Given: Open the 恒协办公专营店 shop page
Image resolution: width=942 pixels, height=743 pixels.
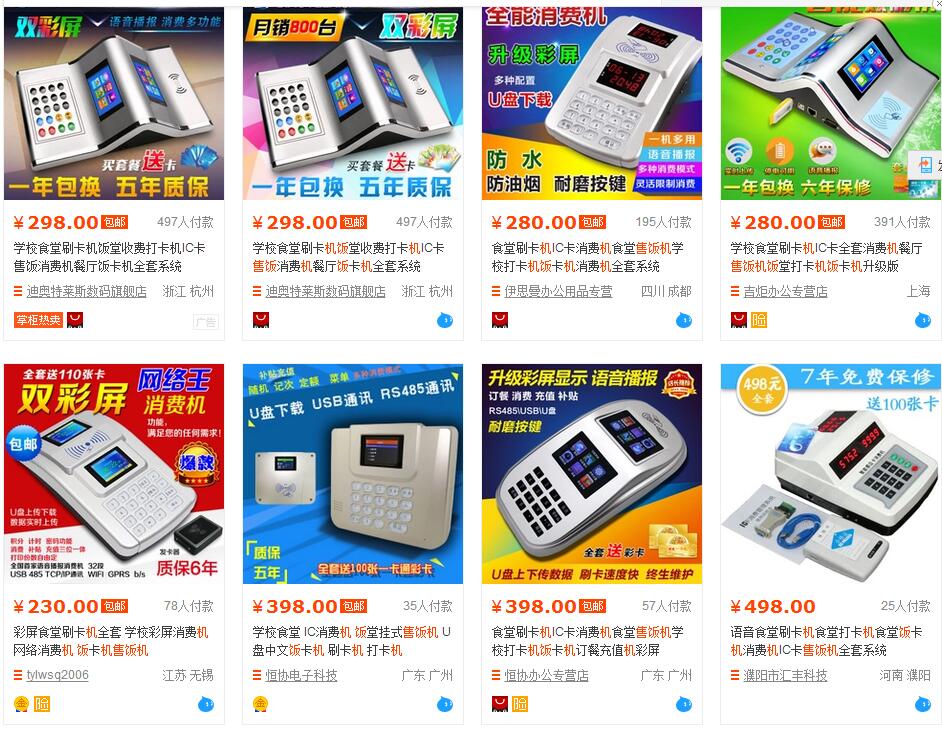Looking at the screenshot, I should [x=546, y=676].
